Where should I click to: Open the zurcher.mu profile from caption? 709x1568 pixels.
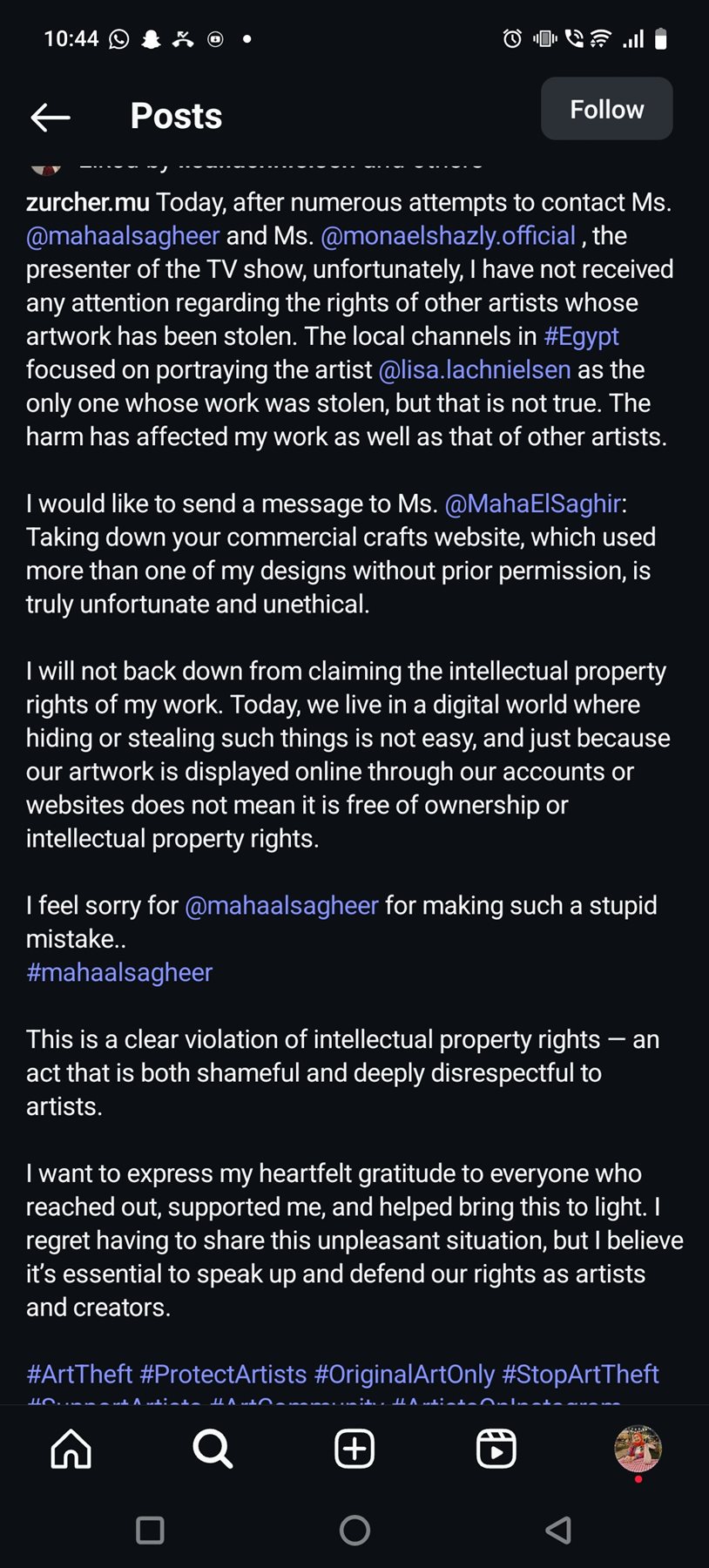click(87, 202)
